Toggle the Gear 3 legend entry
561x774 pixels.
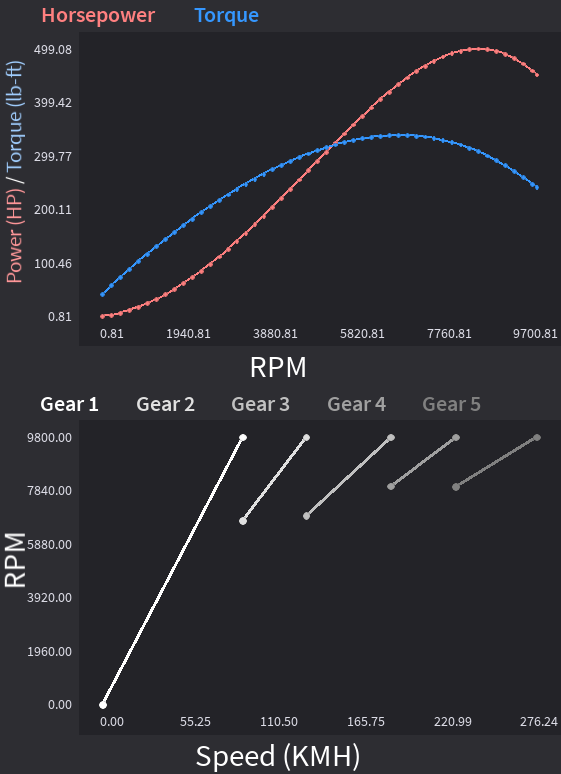261,404
